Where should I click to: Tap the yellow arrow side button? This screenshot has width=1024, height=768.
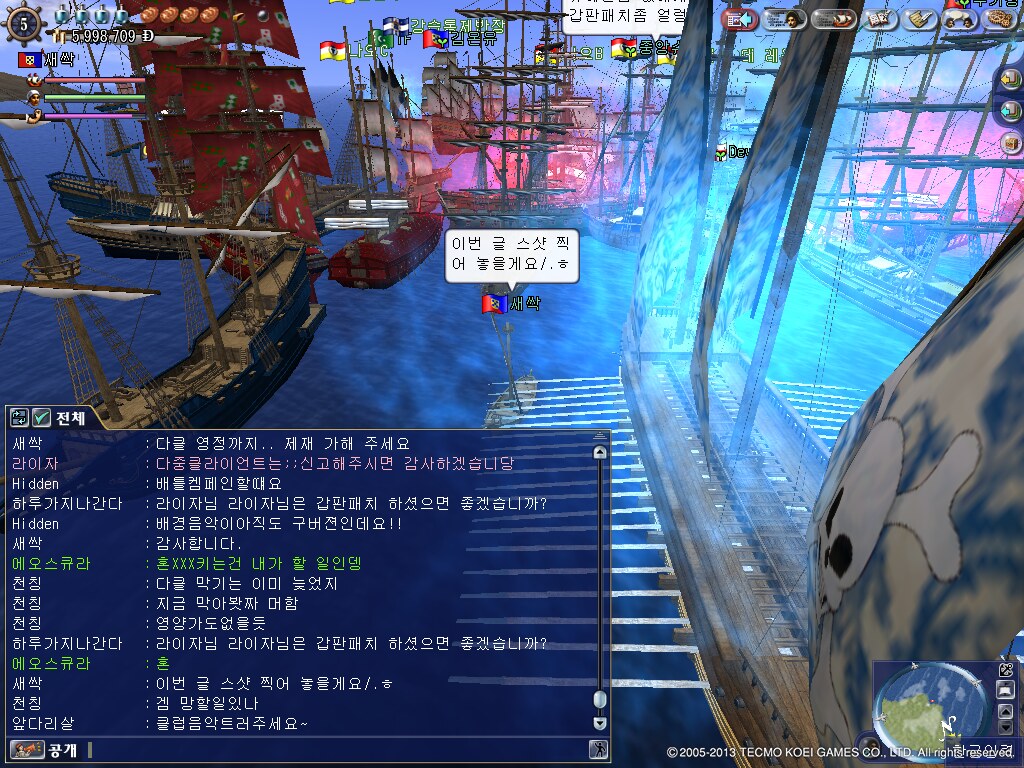tap(1011, 80)
